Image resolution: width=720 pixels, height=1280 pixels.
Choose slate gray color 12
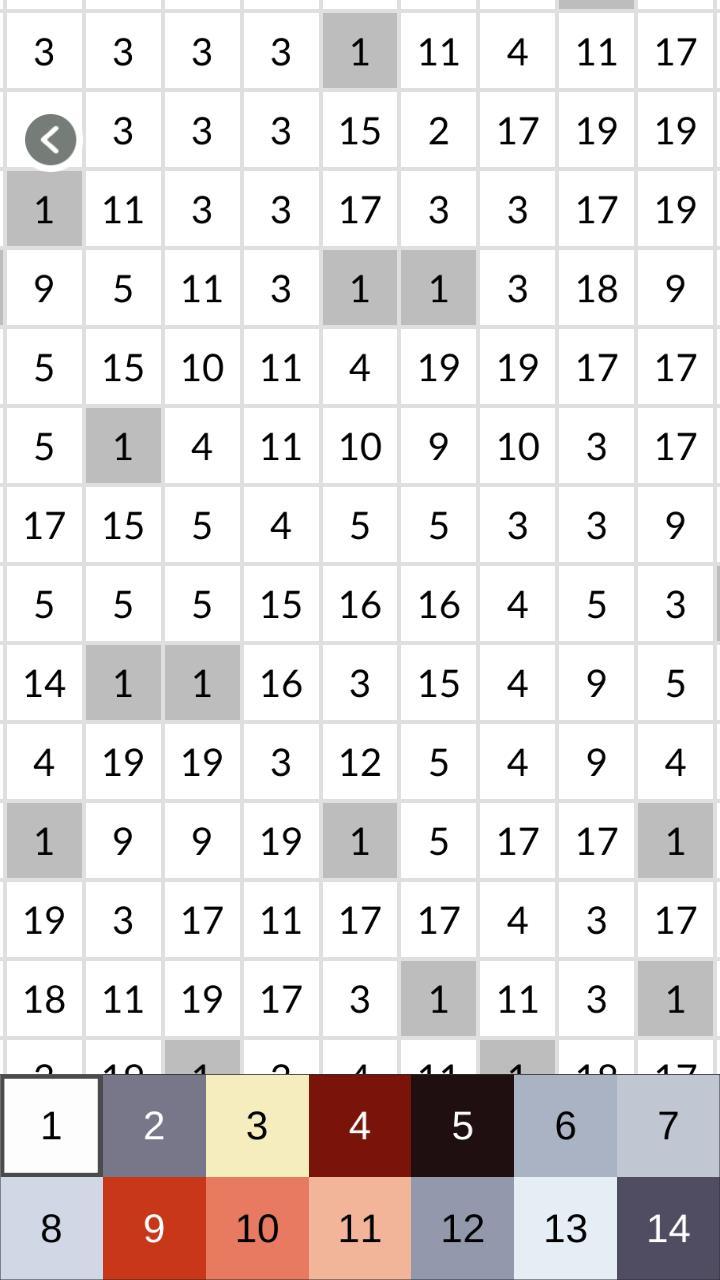(x=462, y=1228)
